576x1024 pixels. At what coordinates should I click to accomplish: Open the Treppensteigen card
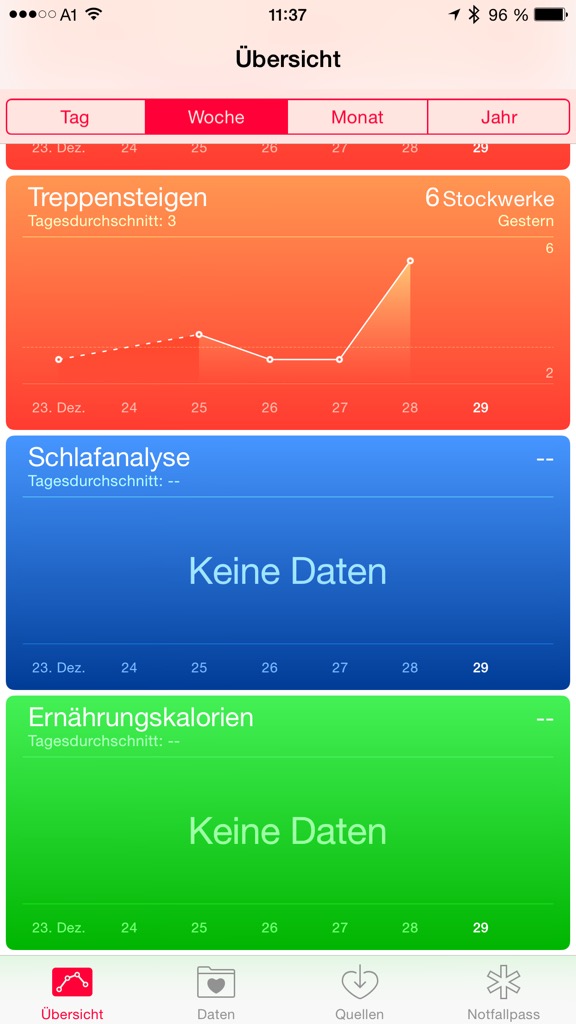coord(288,302)
